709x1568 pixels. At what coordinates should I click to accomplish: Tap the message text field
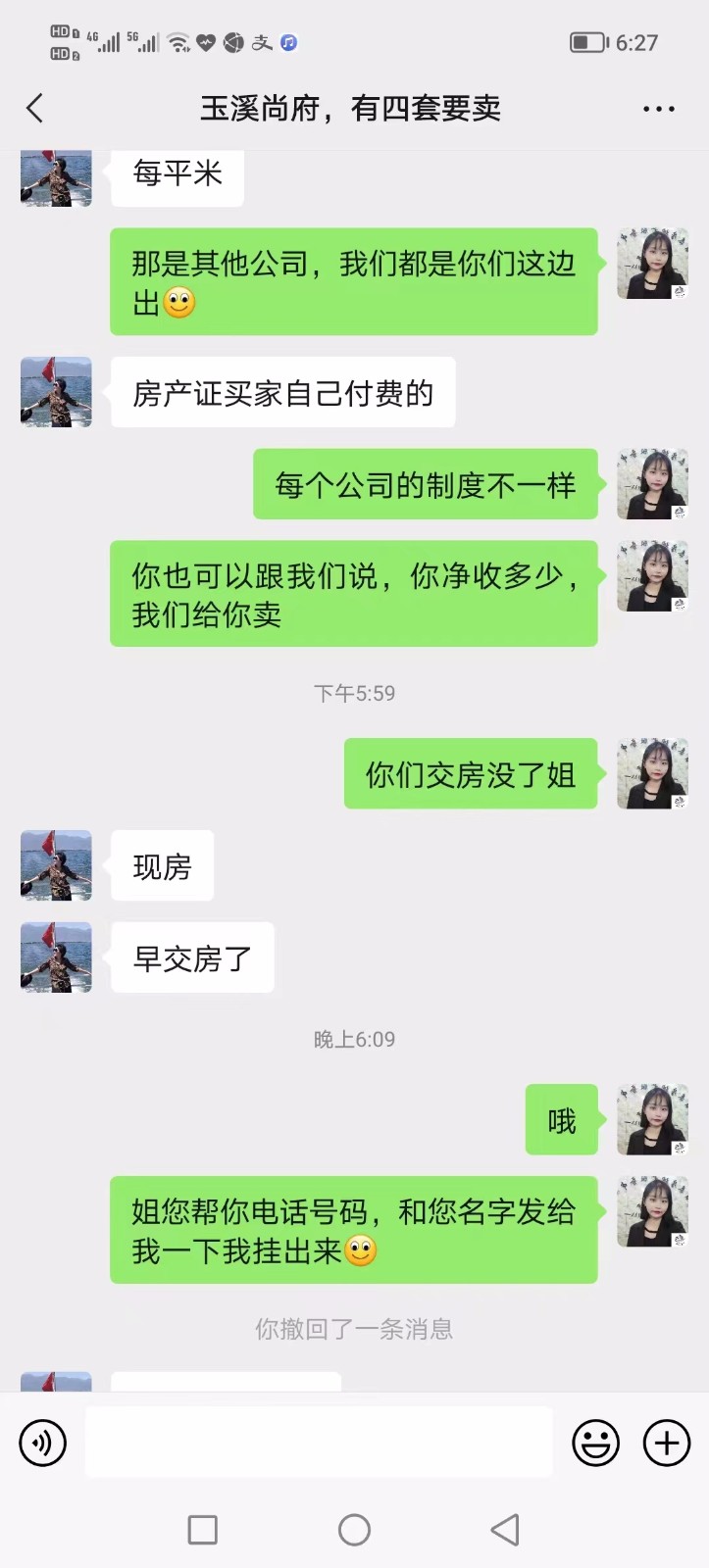319,1442
